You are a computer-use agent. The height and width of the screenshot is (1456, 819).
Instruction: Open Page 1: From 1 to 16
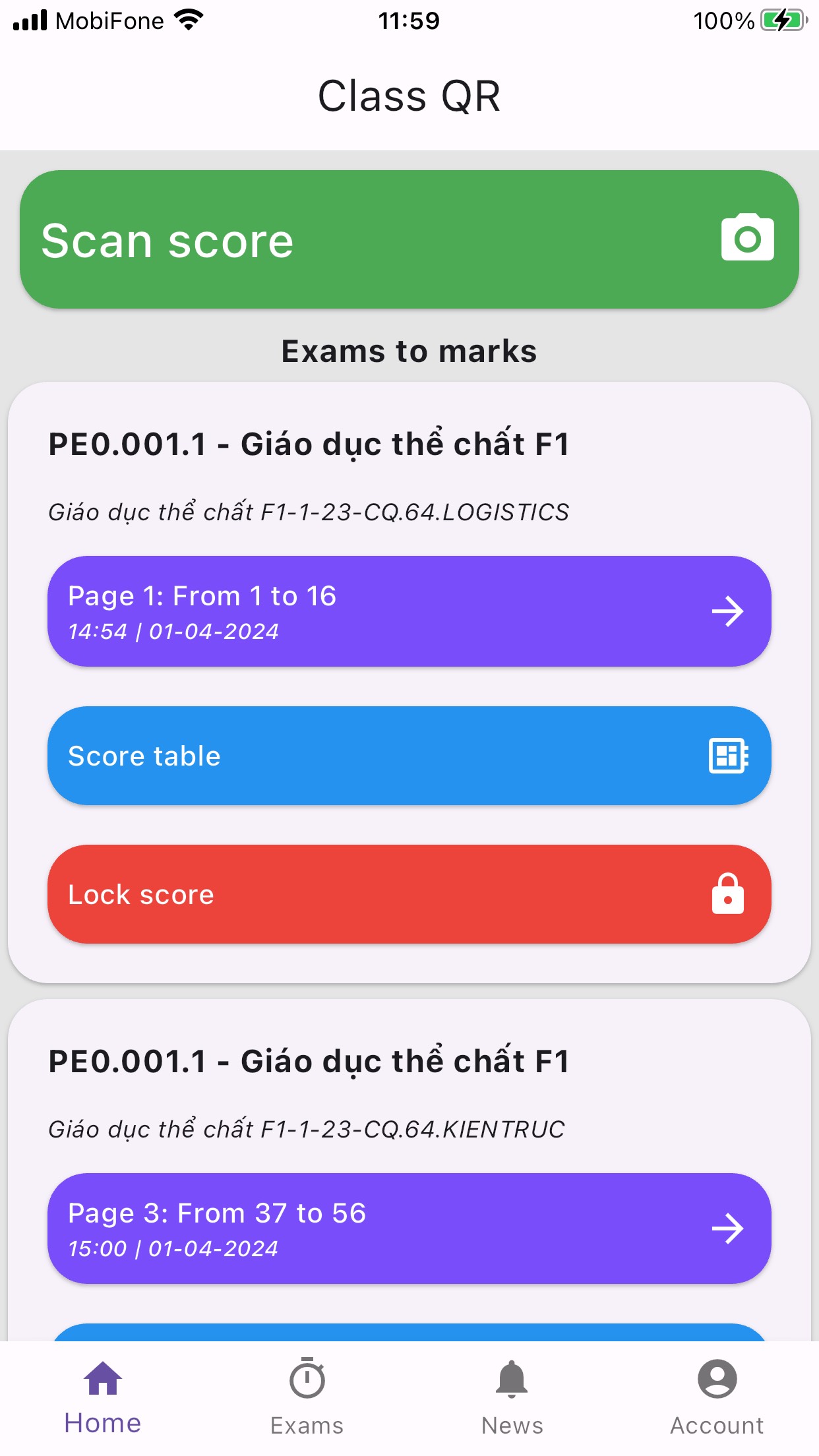pyautogui.click(x=409, y=611)
